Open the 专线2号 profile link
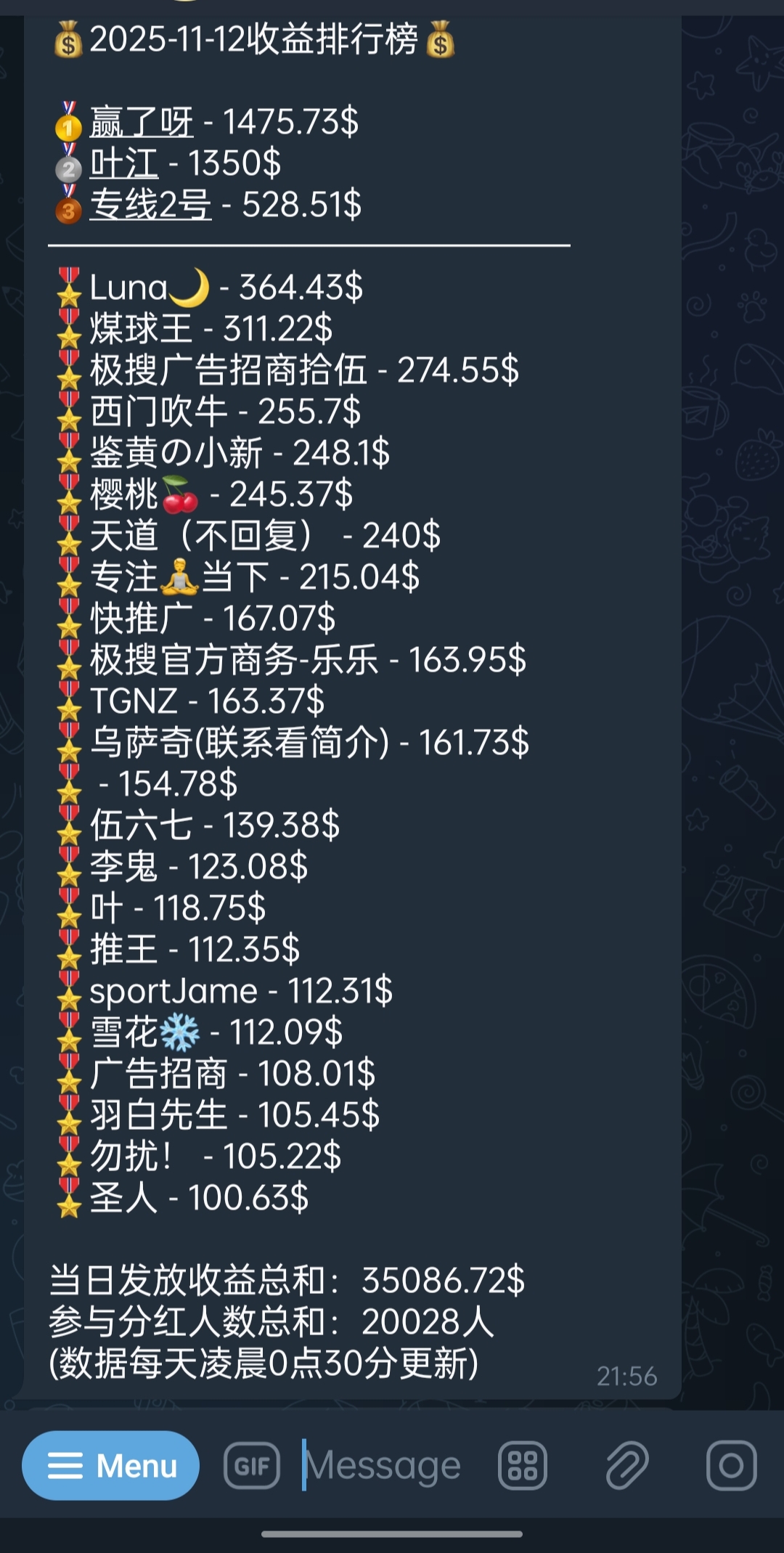Image resolution: width=784 pixels, height=1553 pixels. (x=150, y=205)
